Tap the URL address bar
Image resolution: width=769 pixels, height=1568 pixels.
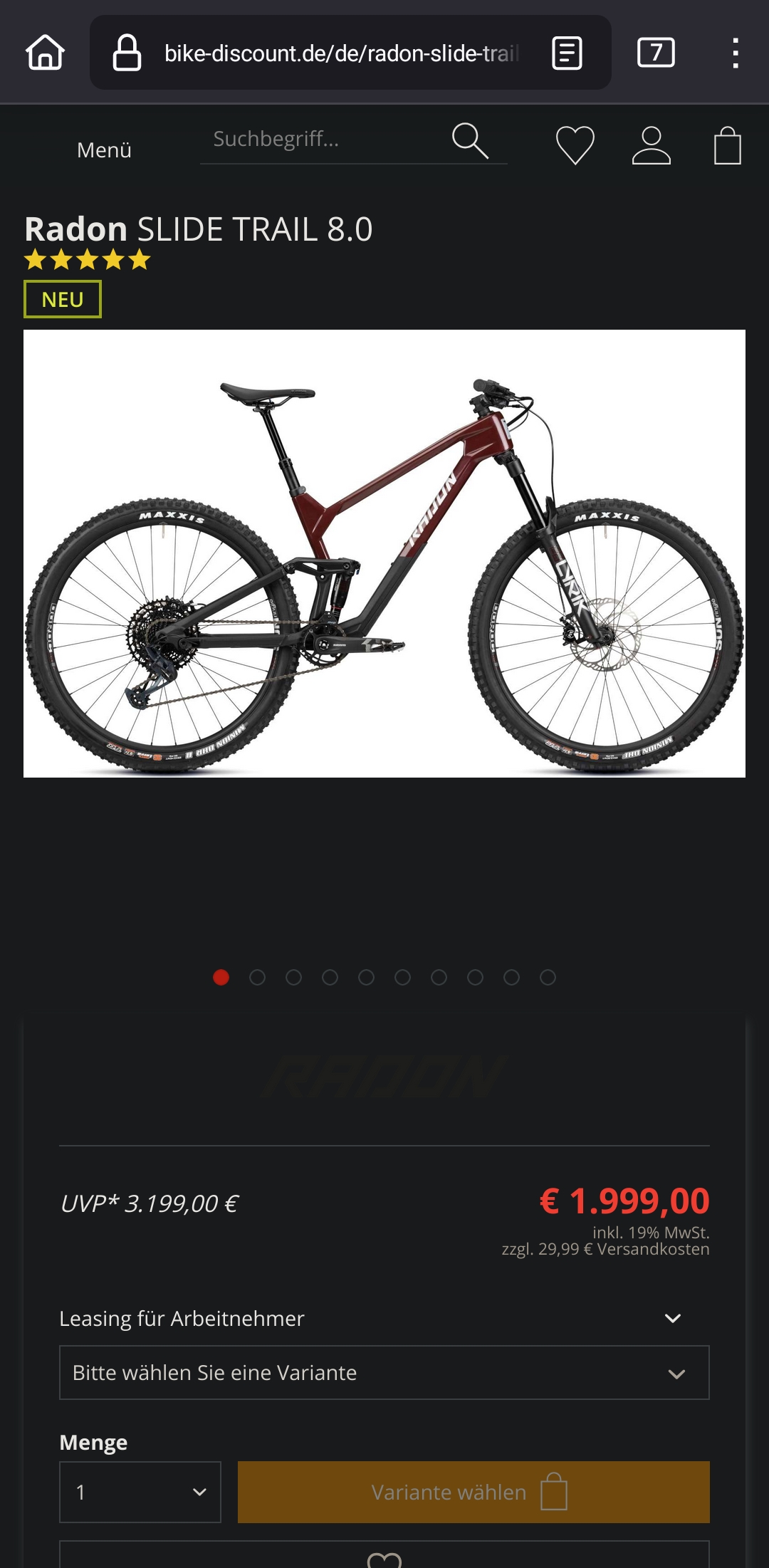coord(342,53)
